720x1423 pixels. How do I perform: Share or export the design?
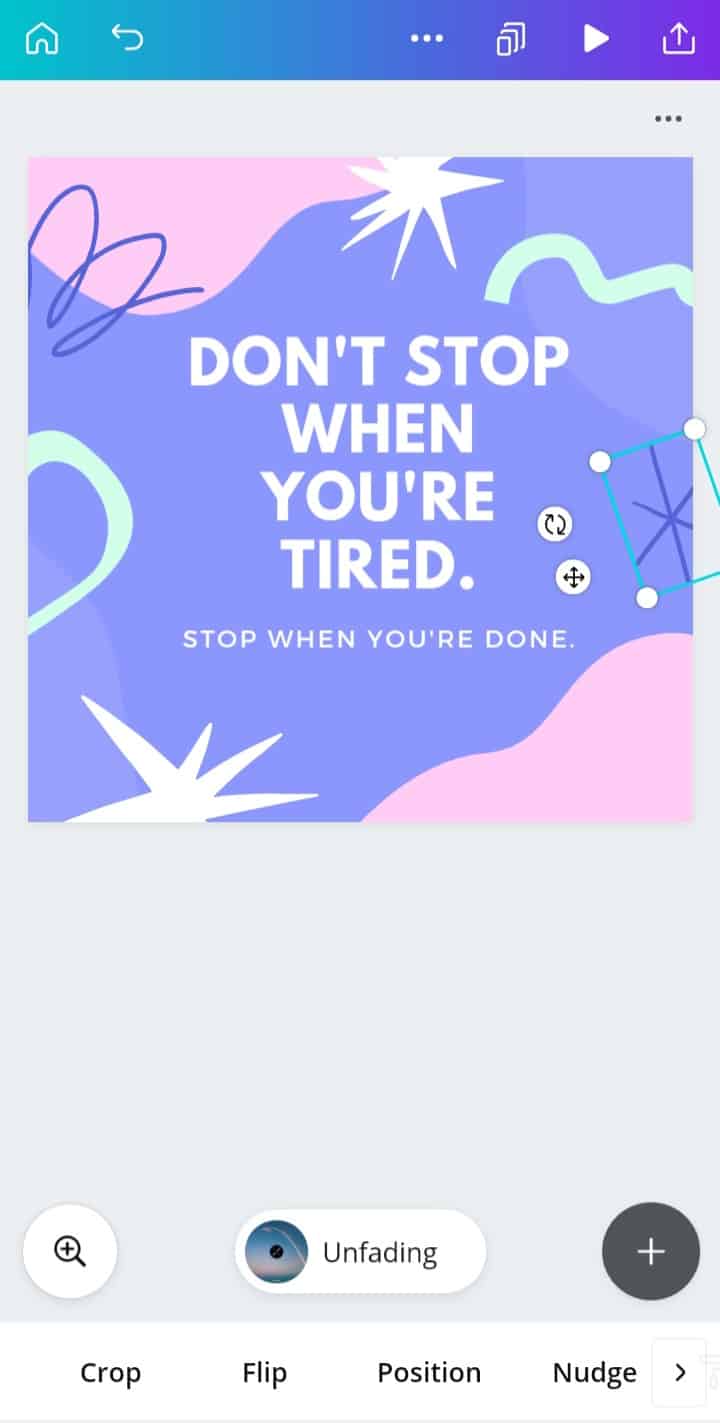click(678, 39)
